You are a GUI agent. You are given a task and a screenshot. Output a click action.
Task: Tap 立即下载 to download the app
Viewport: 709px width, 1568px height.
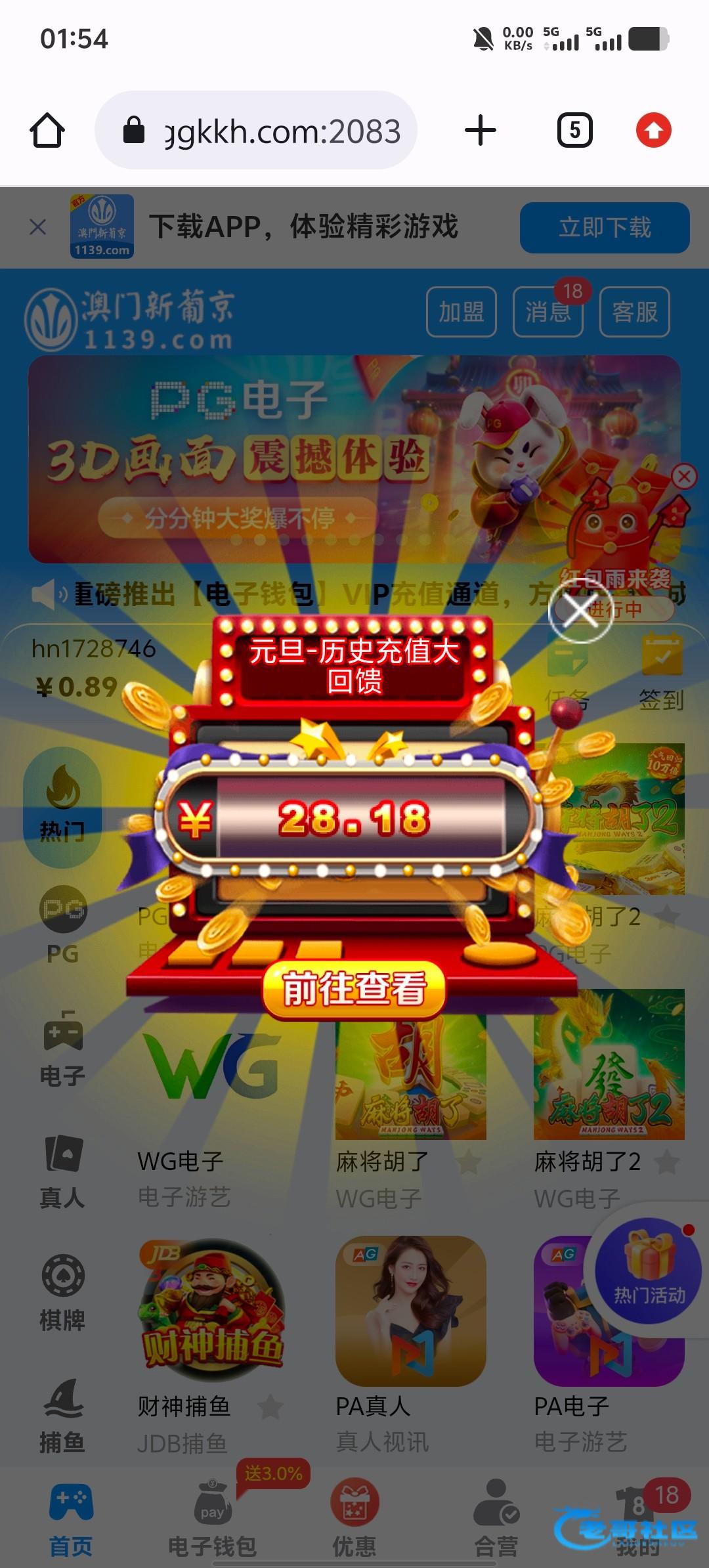pyautogui.click(x=604, y=228)
